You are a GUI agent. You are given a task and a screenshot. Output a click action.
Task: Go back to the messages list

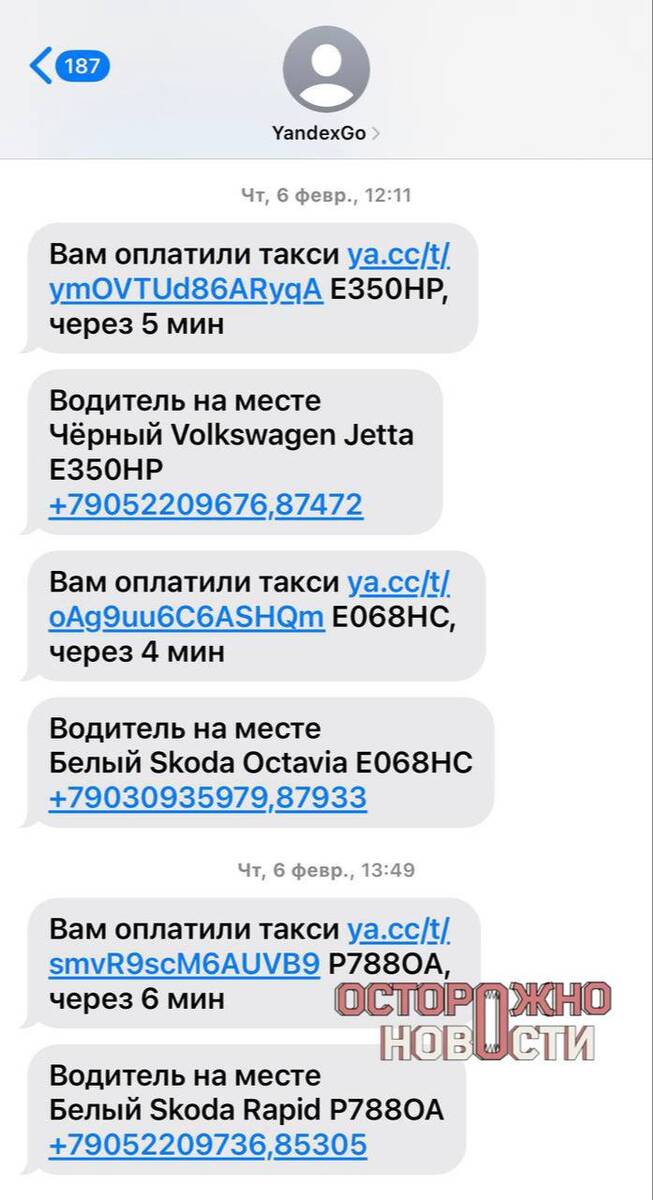point(69,67)
